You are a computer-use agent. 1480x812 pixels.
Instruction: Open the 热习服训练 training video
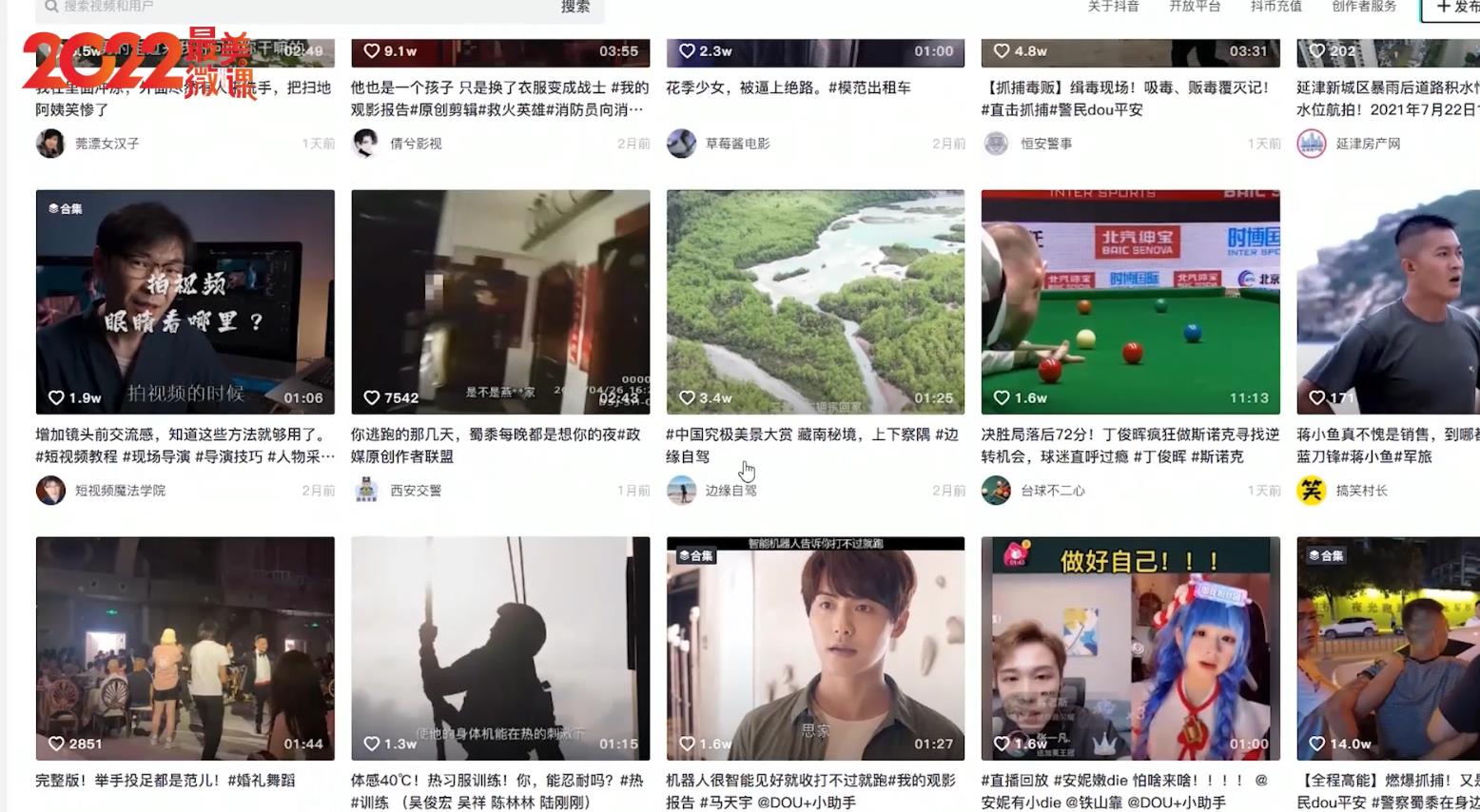[x=500, y=648]
